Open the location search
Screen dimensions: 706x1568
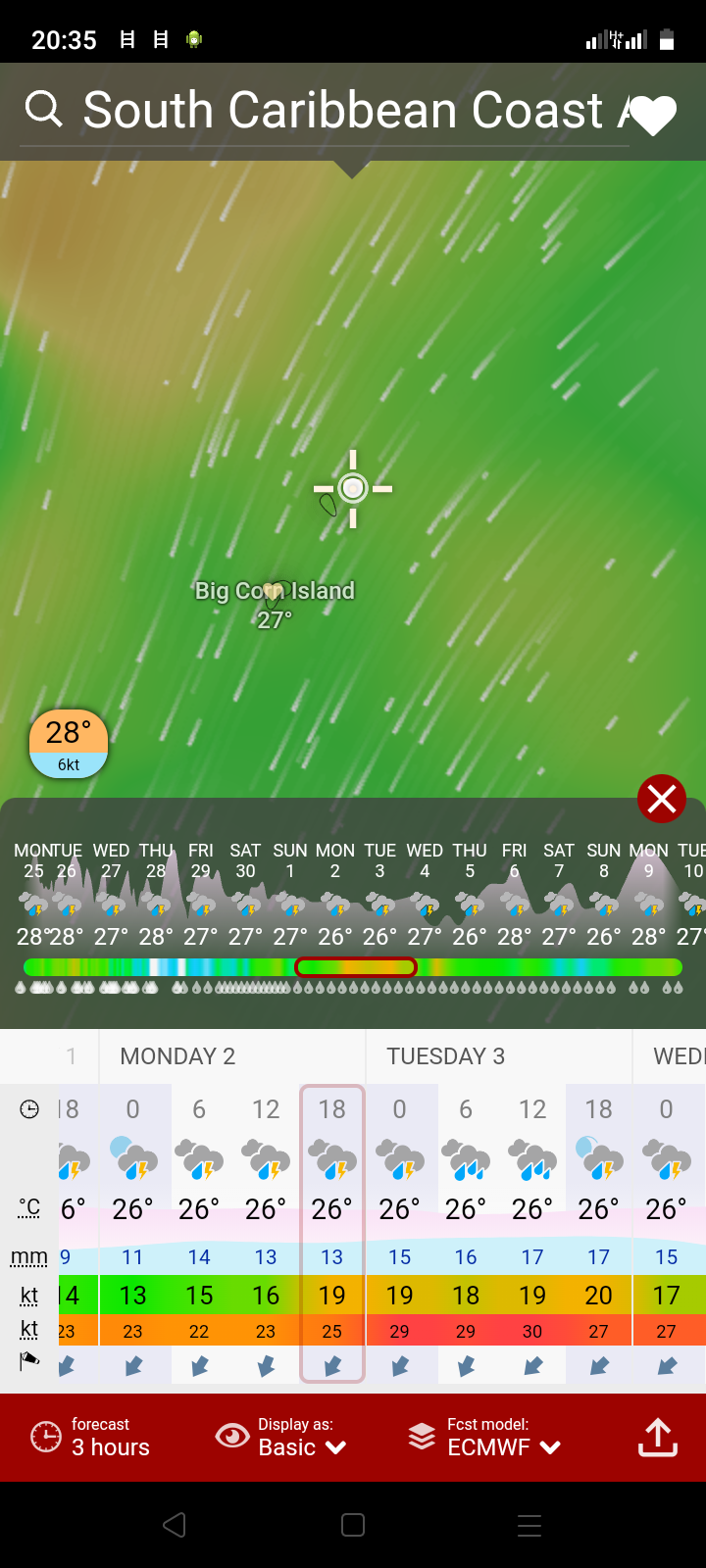[x=43, y=109]
